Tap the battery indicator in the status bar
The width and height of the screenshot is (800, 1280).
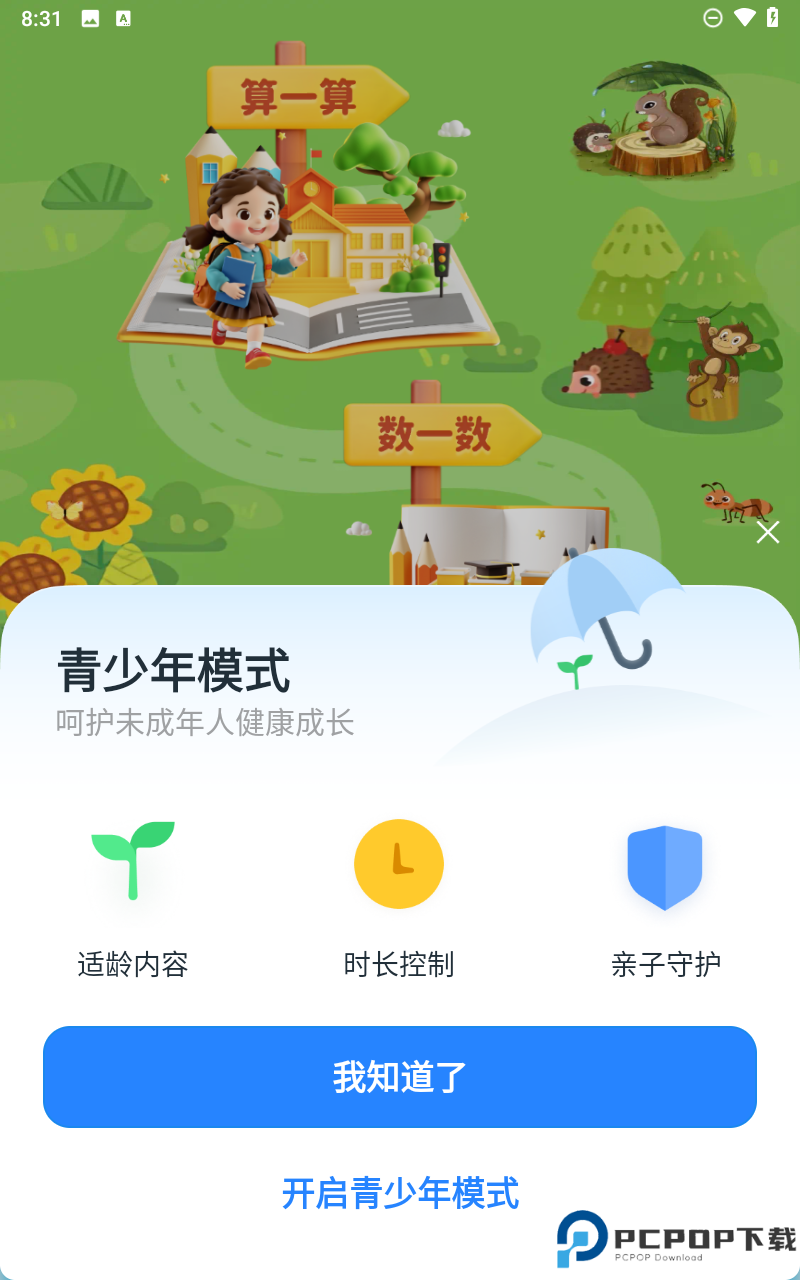[773, 17]
